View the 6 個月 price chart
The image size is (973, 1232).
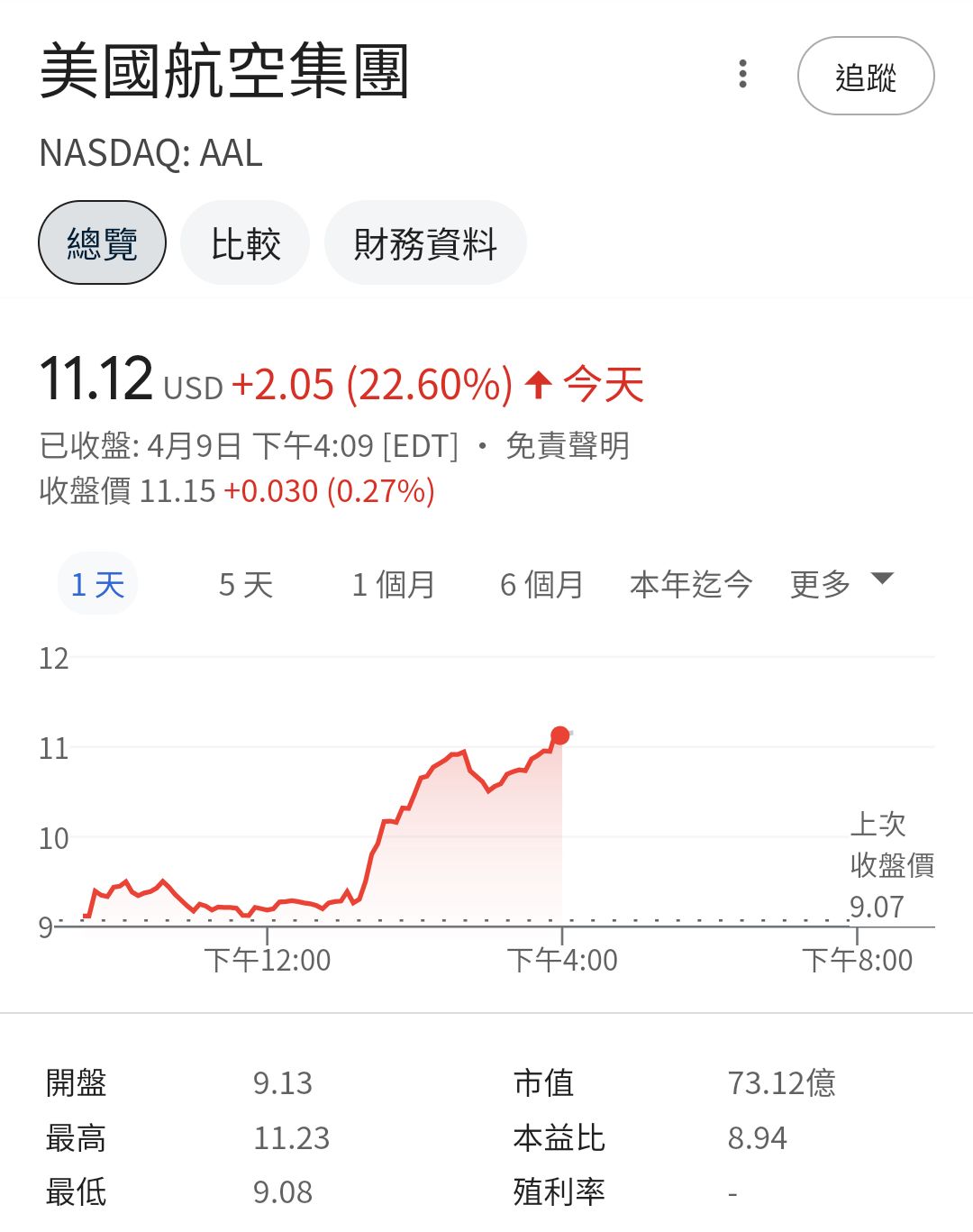point(541,585)
